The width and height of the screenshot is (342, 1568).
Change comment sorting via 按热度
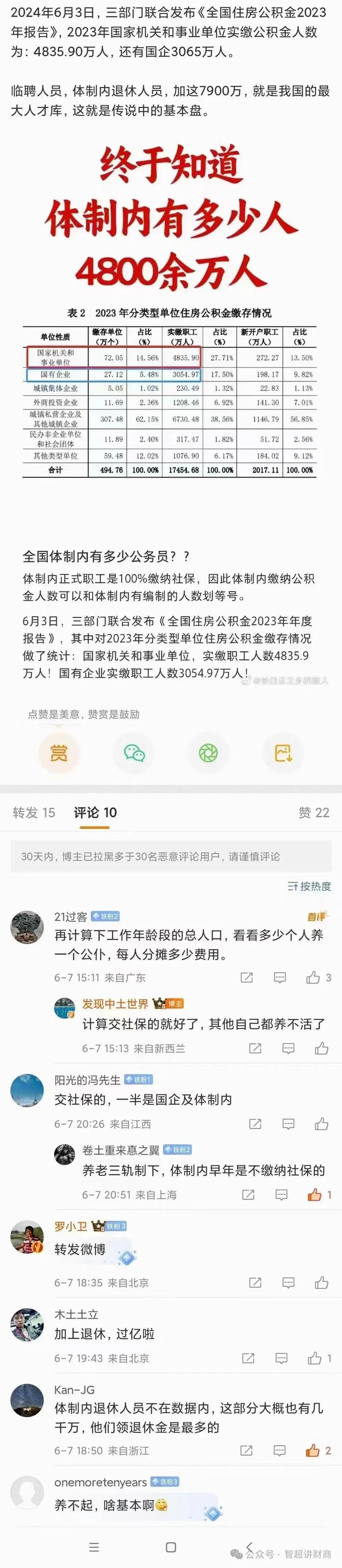click(309, 886)
